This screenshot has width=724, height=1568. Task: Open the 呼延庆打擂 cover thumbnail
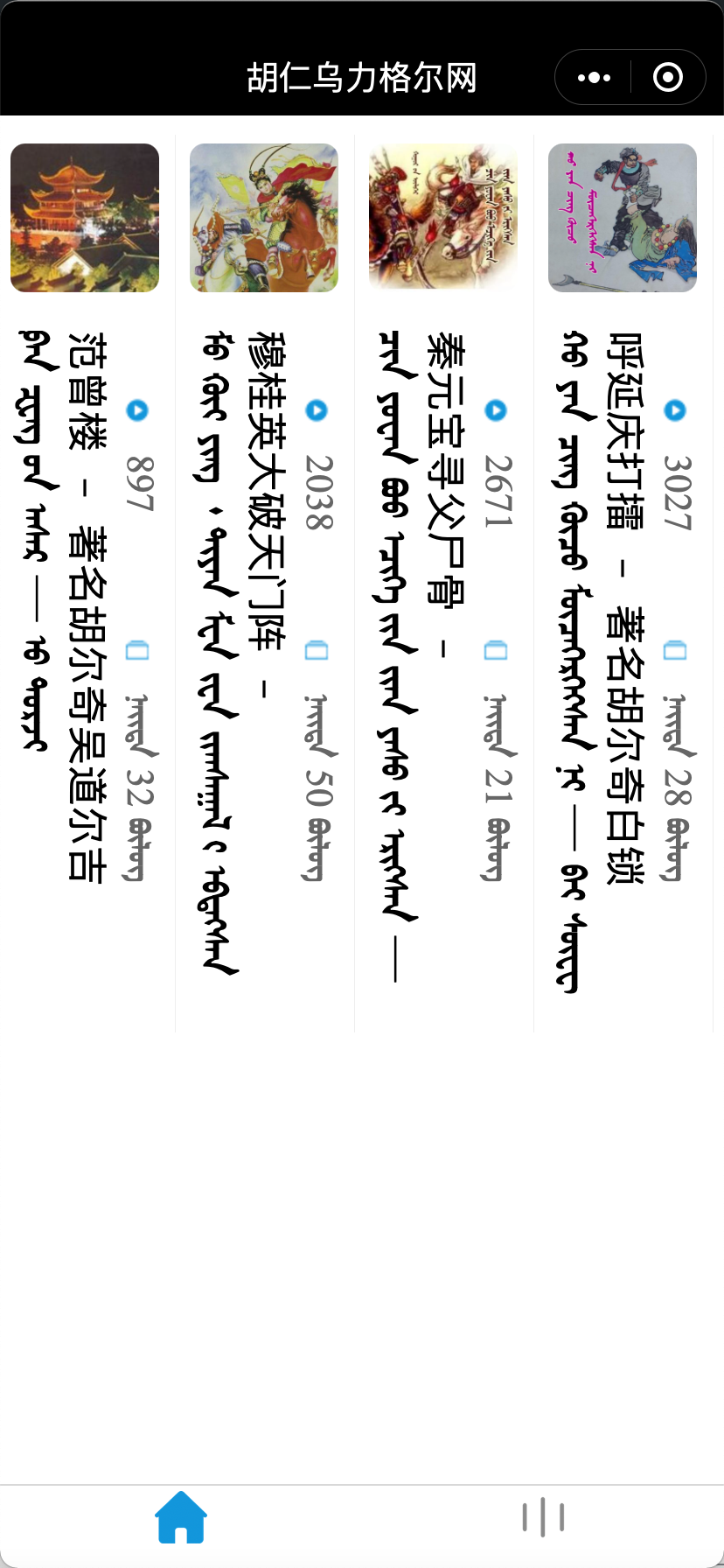point(621,217)
